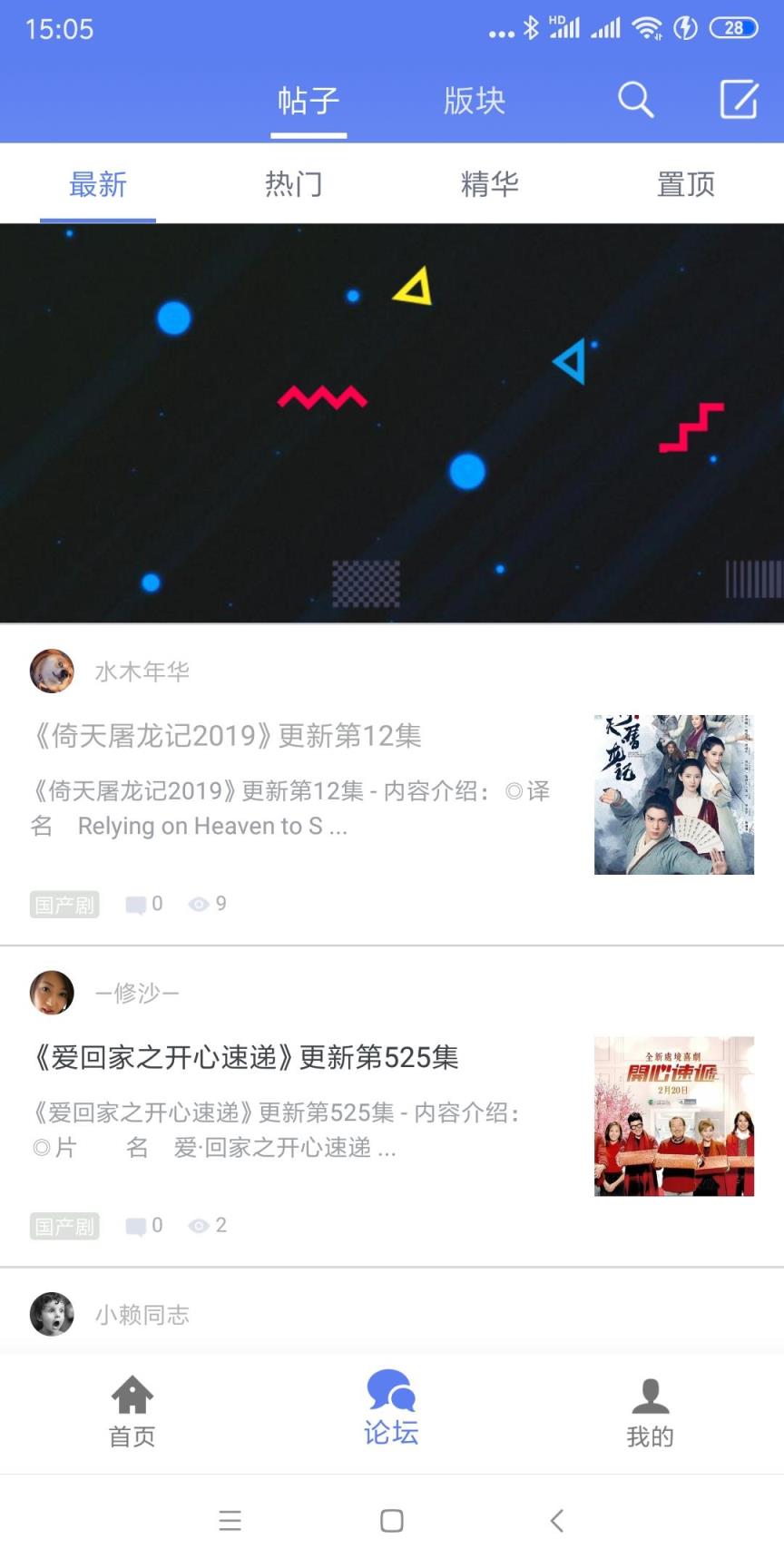The width and height of the screenshot is (784, 1568).
Task: Open the search icon
Action: click(635, 101)
